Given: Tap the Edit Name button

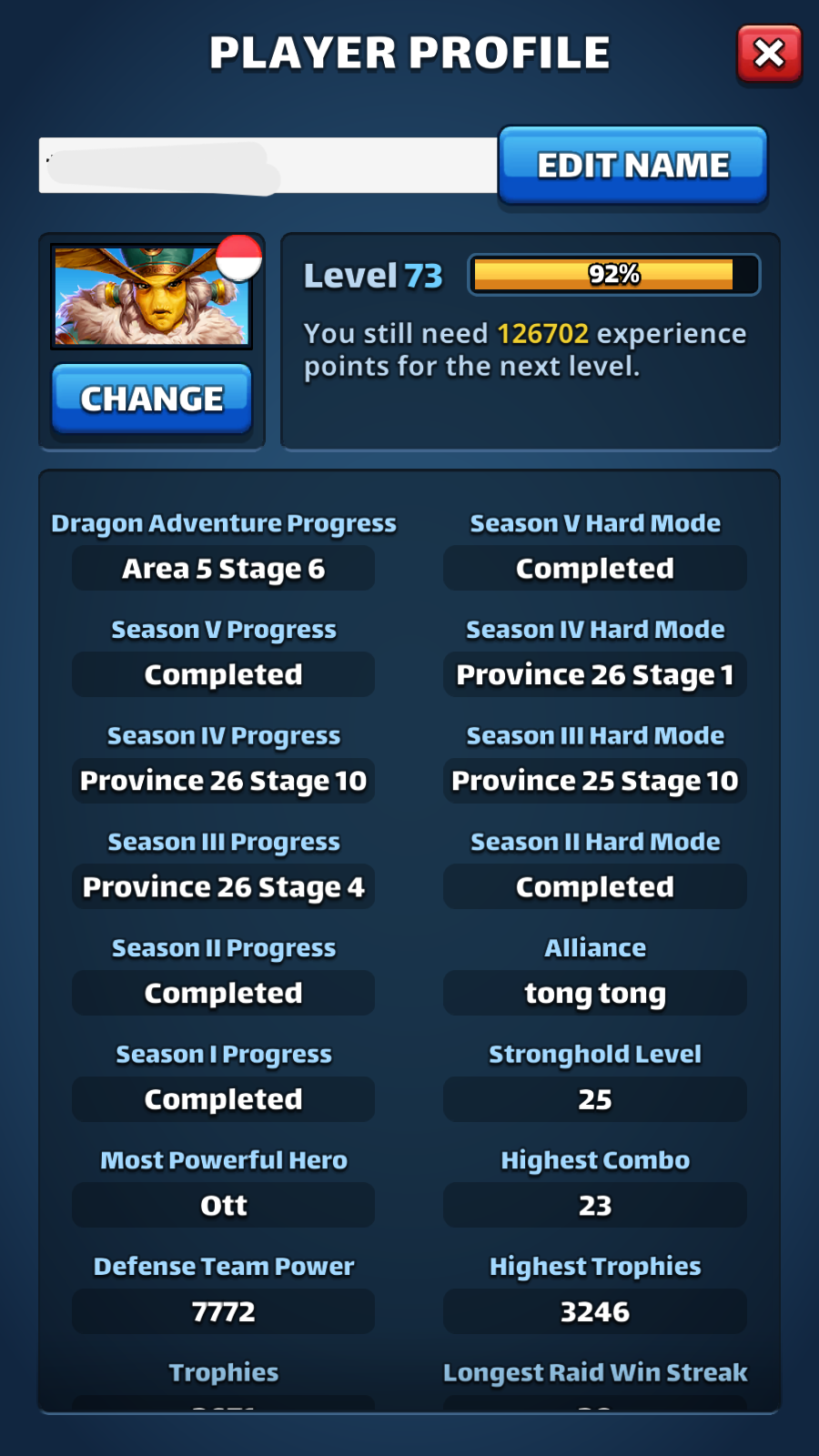Looking at the screenshot, I should [633, 166].
